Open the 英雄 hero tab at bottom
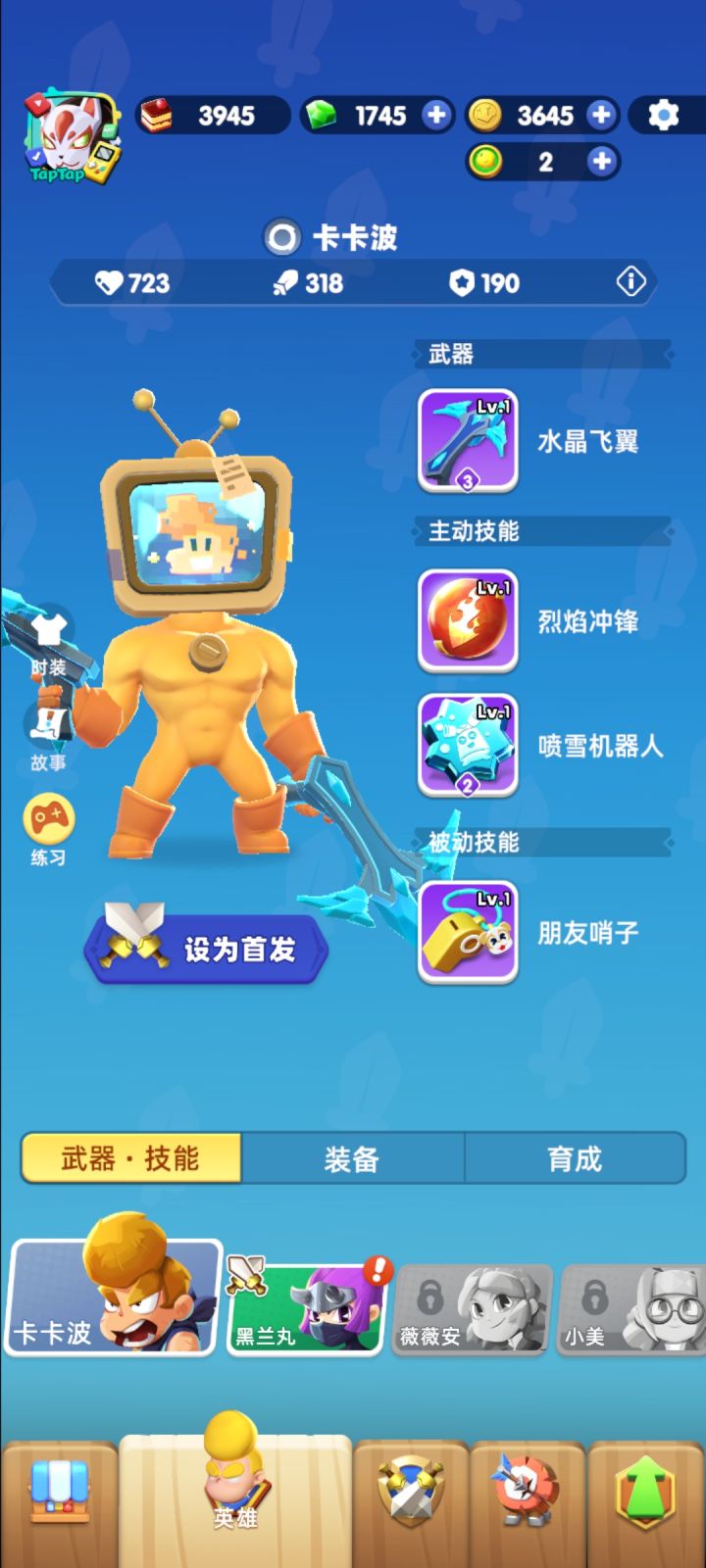Viewport: 706px width, 1568px height. tap(232, 1490)
